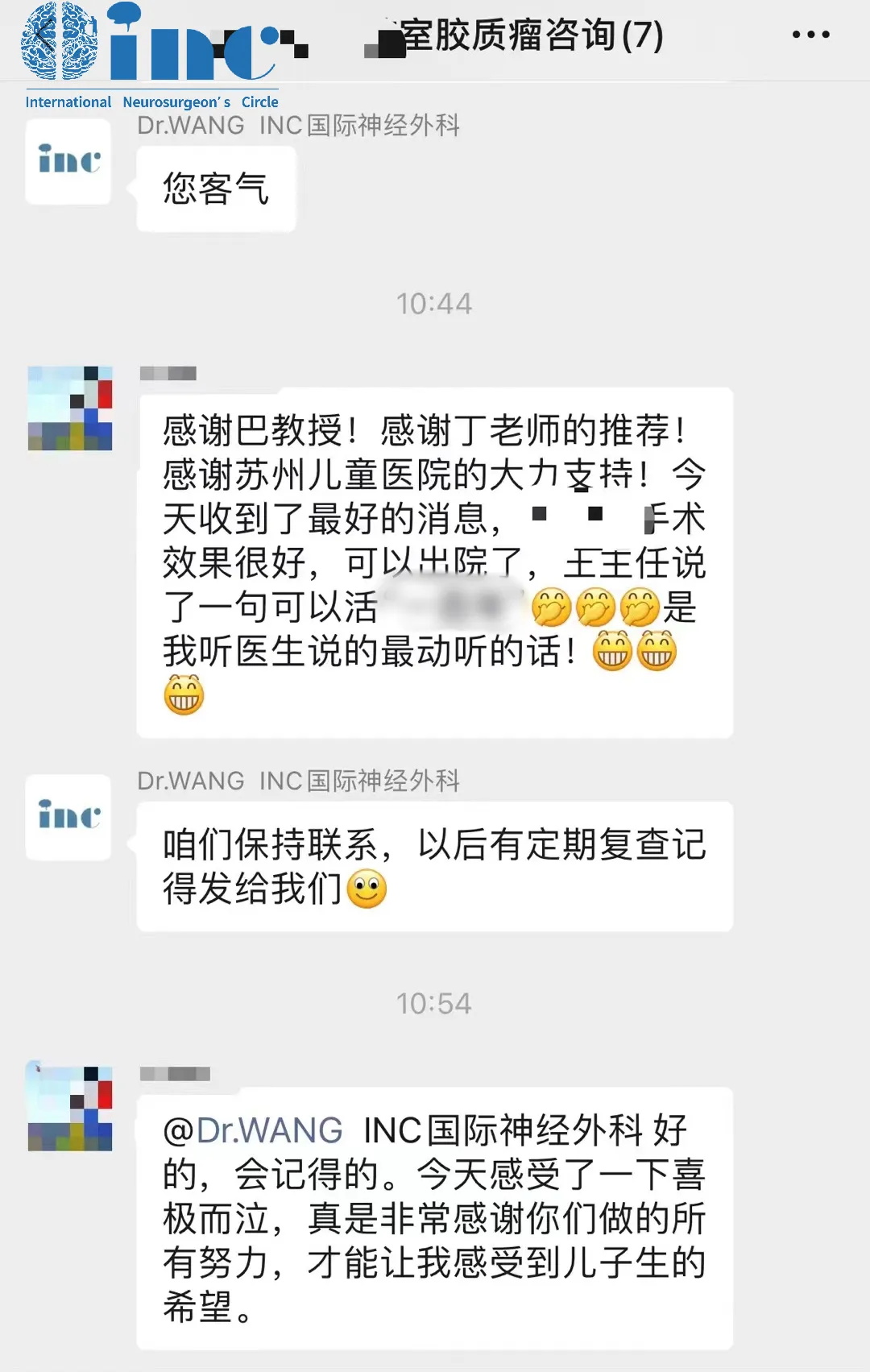Tap the 10:44 timestamp
870x1372 pixels.
(434, 304)
